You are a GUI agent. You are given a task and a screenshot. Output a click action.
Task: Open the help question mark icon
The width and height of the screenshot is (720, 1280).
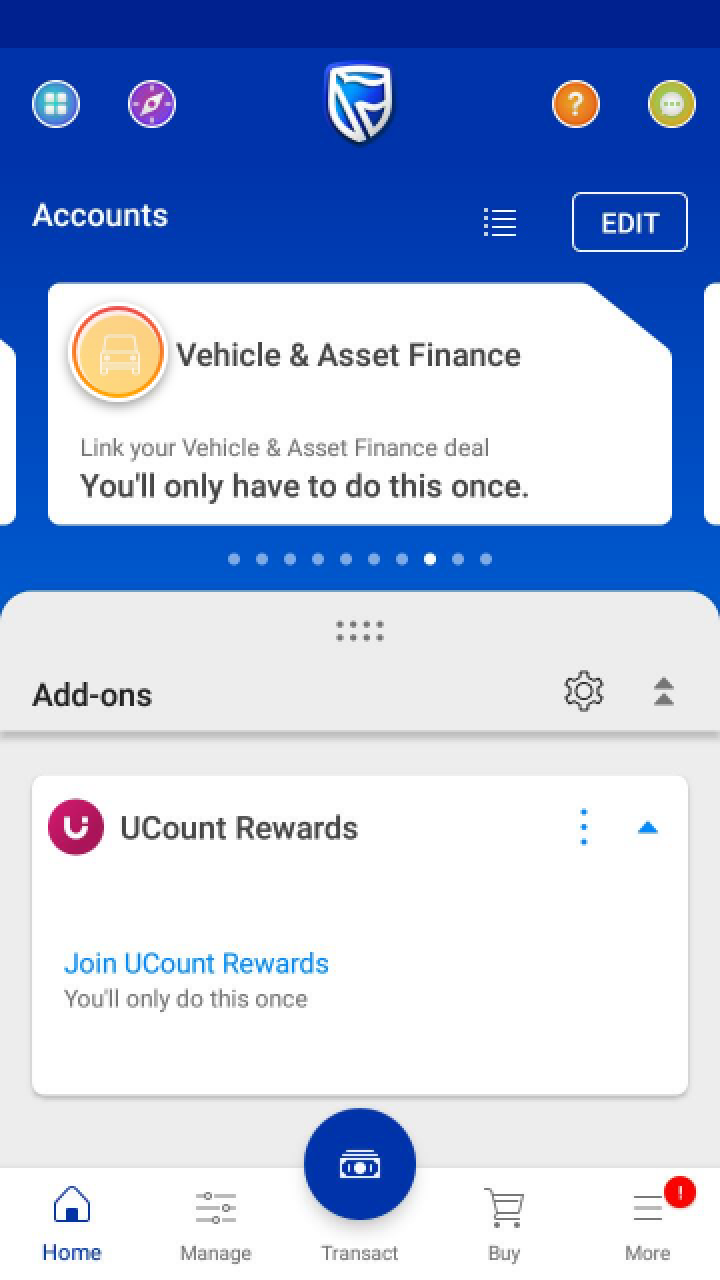[x=576, y=104]
